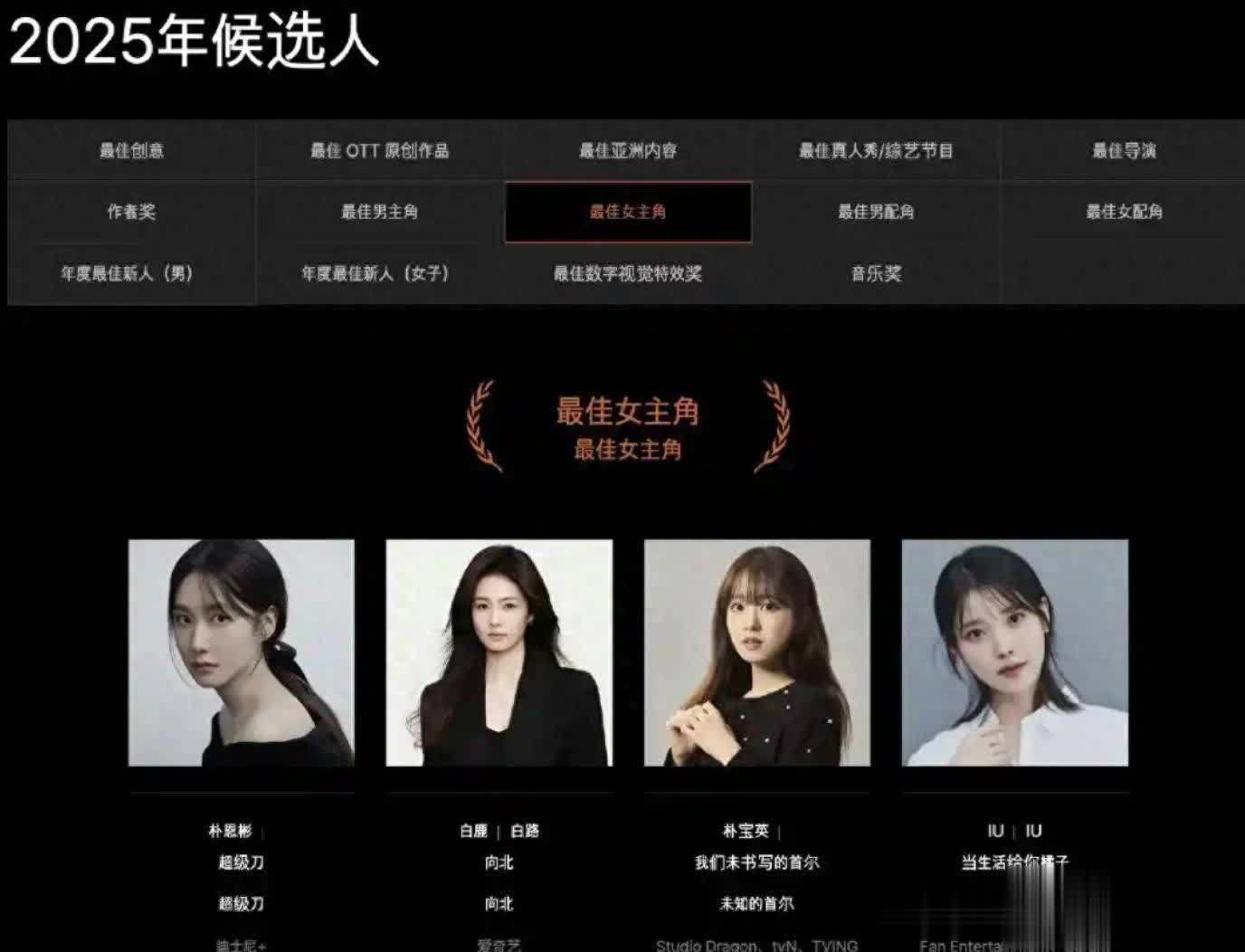Switch to the 最佳男主角 tab
Image resolution: width=1245 pixels, height=952 pixels.
pyautogui.click(x=380, y=212)
